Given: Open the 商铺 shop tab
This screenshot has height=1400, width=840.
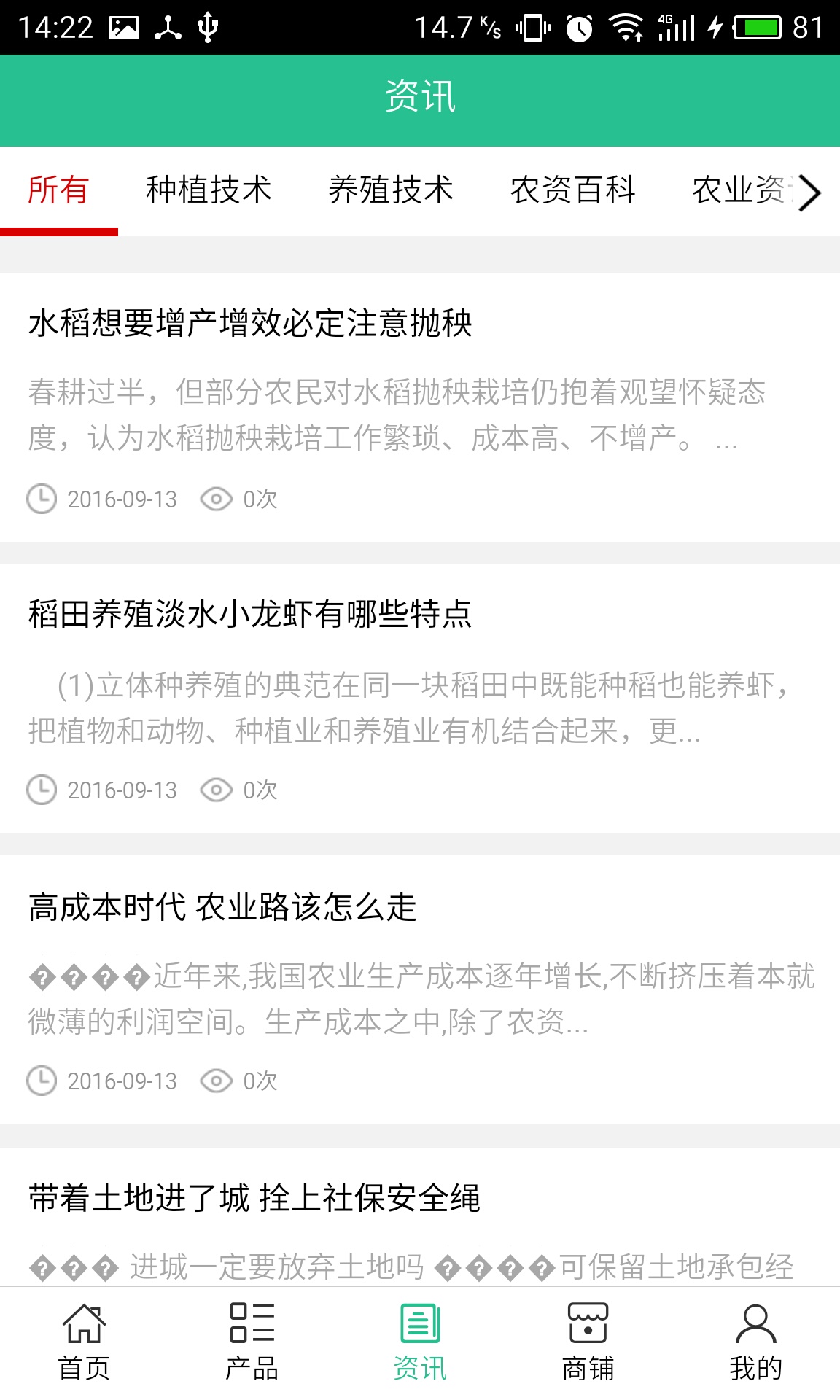Looking at the screenshot, I should (x=588, y=1342).
